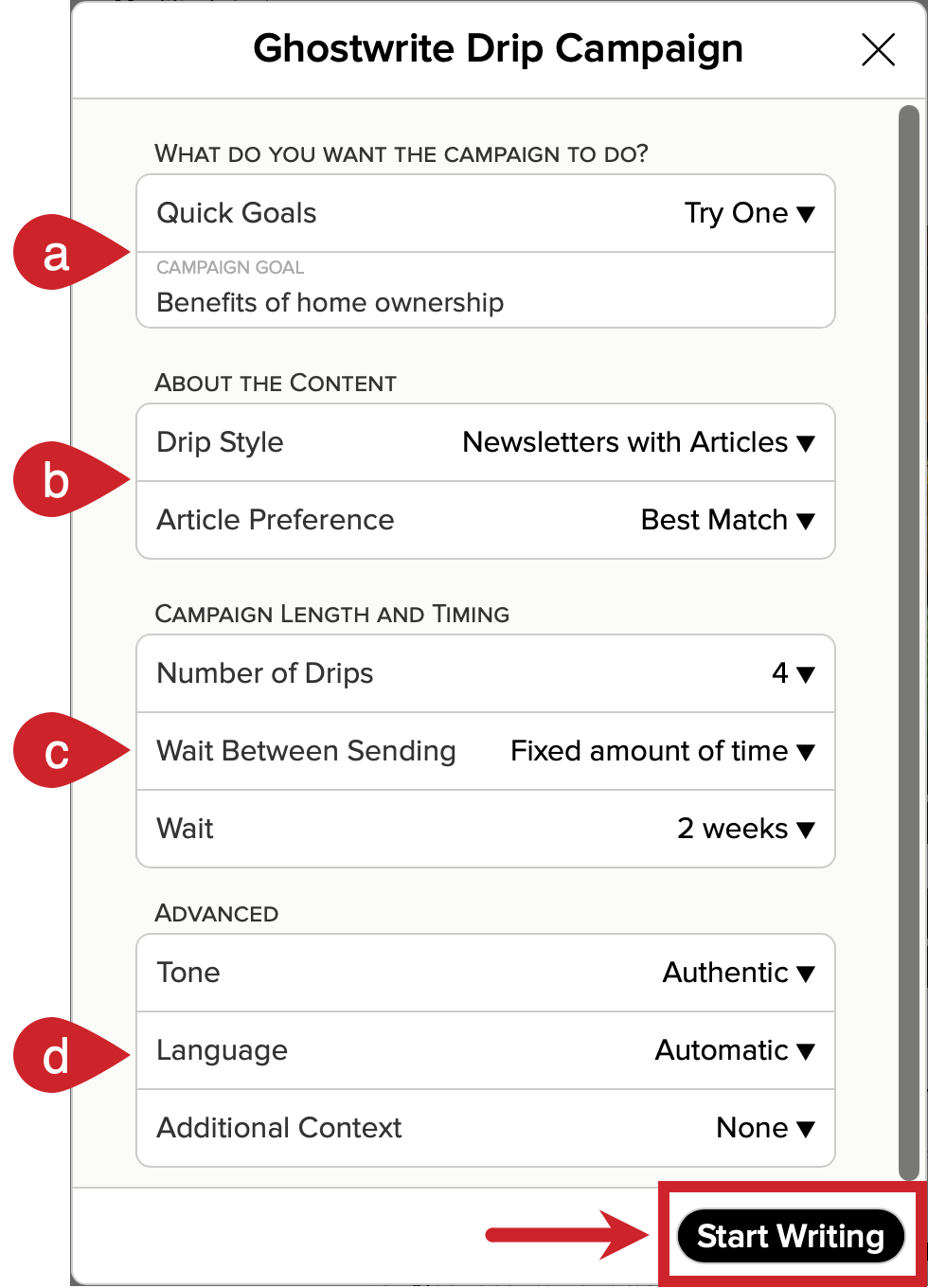Image resolution: width=928 pixels, height=1288 pixels.
Task: Tap the Start Writing button
Action: [x=791, y=1236]
